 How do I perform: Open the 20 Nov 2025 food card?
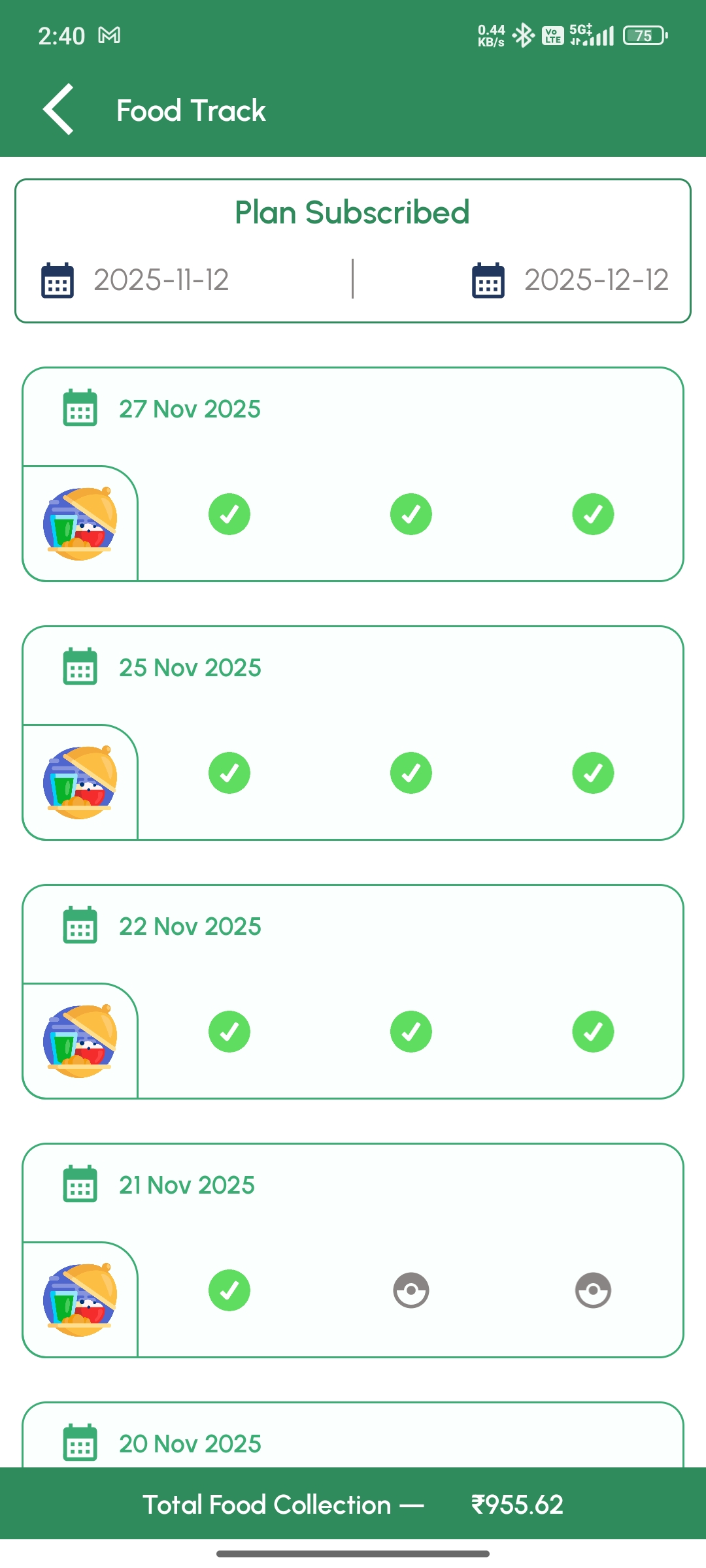tap(353, 1435)
